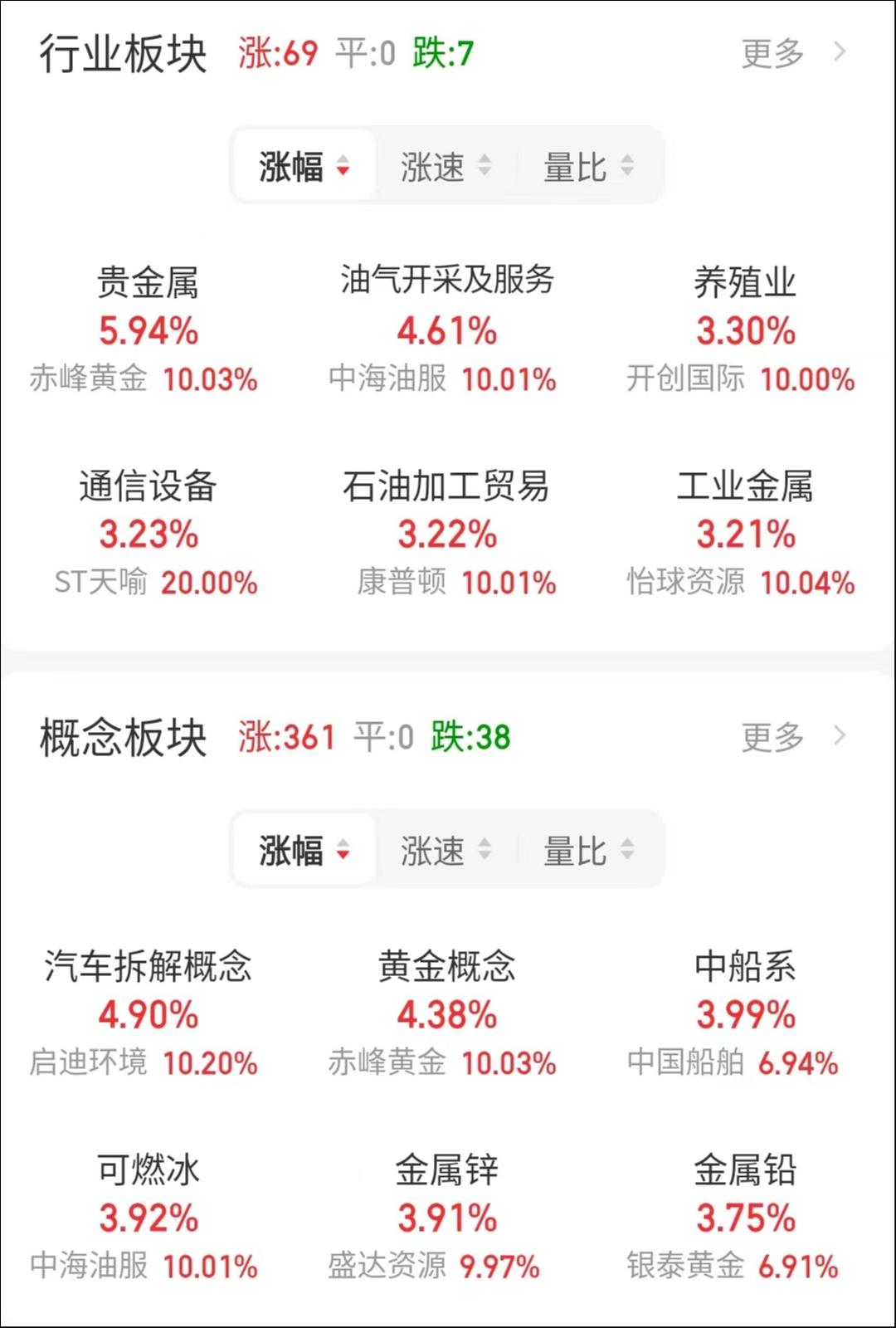
Task: Sort 概念板块 by 涨速
Action: pyautogui.click(x=446, y=851)
